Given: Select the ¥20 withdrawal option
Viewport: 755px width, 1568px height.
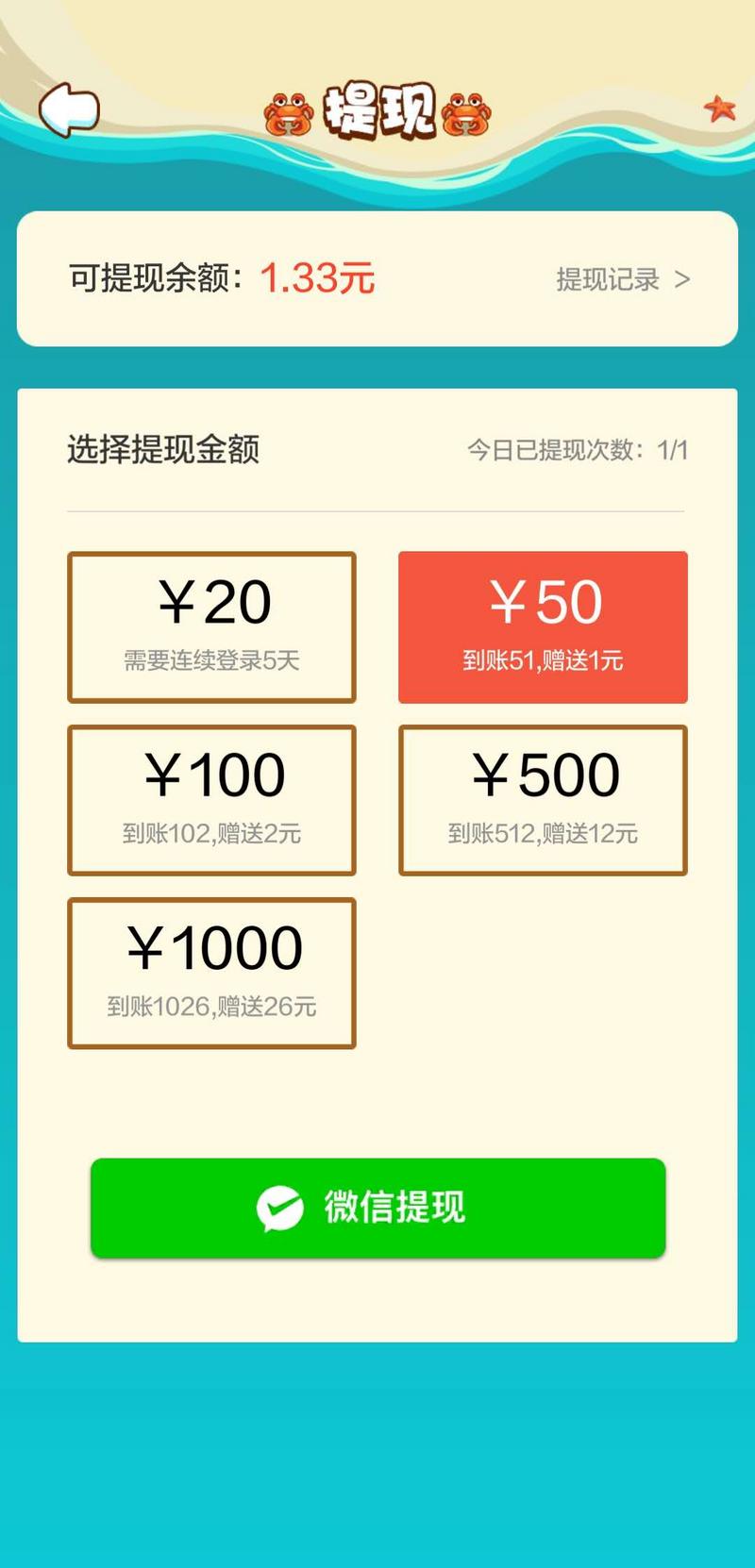Looking at the screenshot, I should [211, 626].
